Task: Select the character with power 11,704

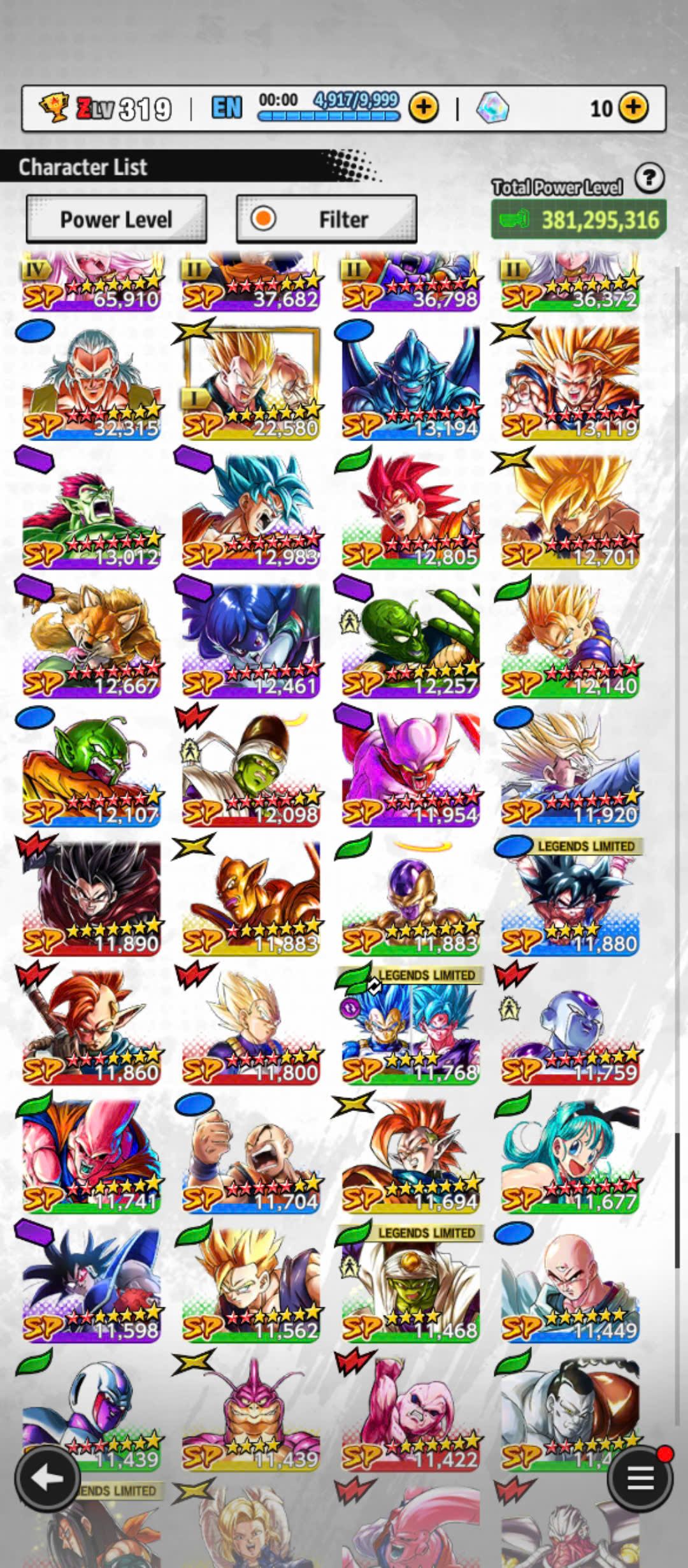Action: pos(251,1156)
